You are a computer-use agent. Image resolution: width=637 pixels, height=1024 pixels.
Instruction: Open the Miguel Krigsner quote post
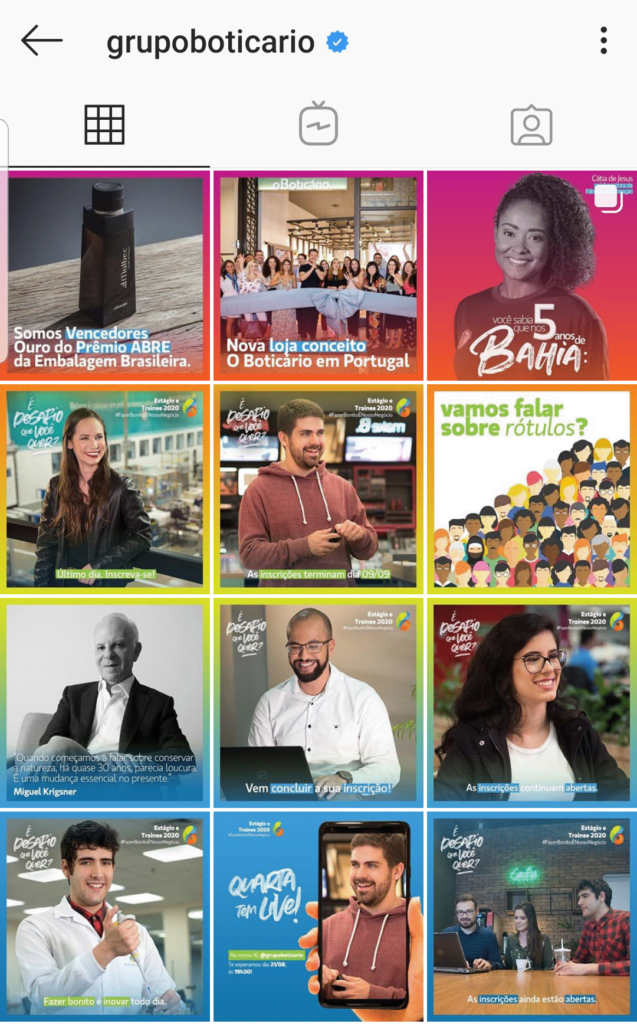[x=105, y=703]
